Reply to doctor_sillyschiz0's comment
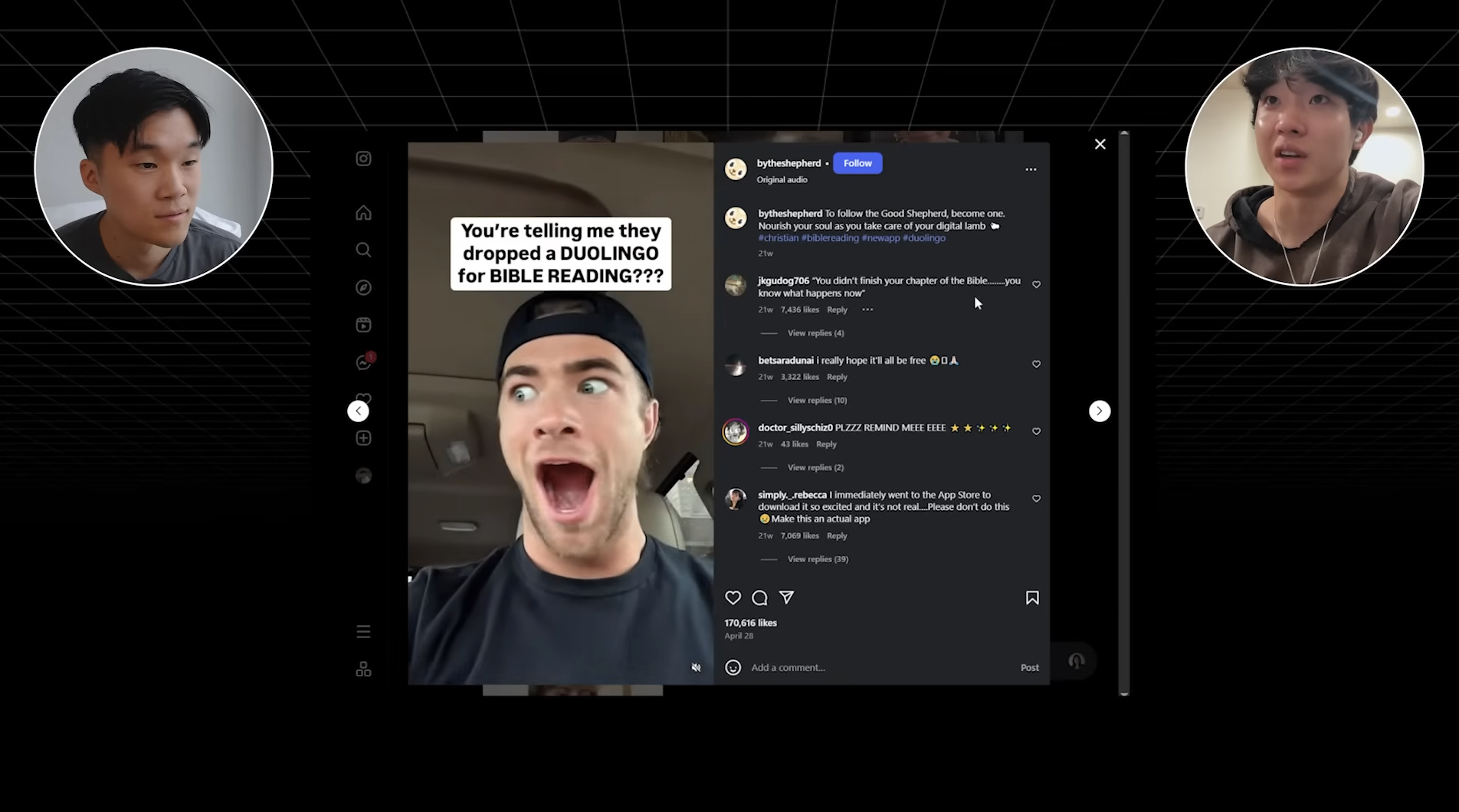The image size is (1459, 812). 826,444
